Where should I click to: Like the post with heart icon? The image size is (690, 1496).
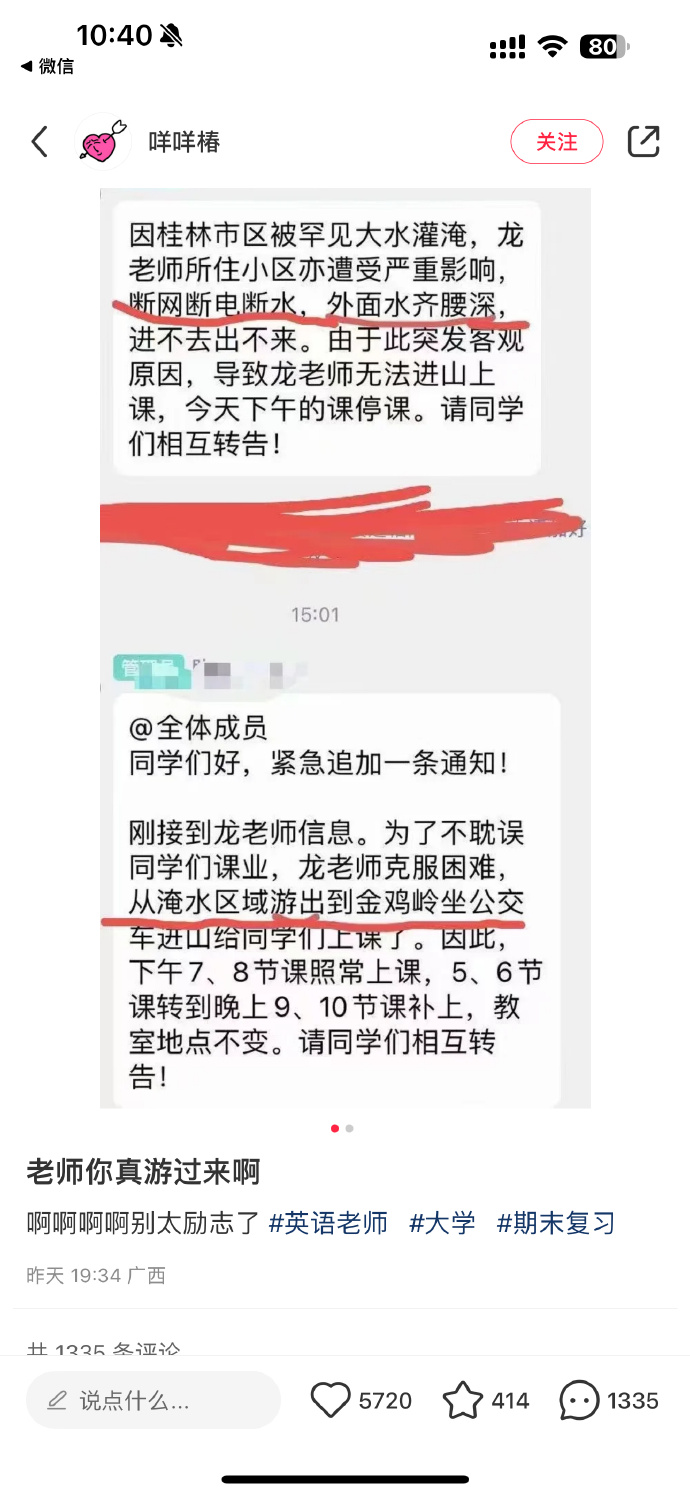[330, 1400]
